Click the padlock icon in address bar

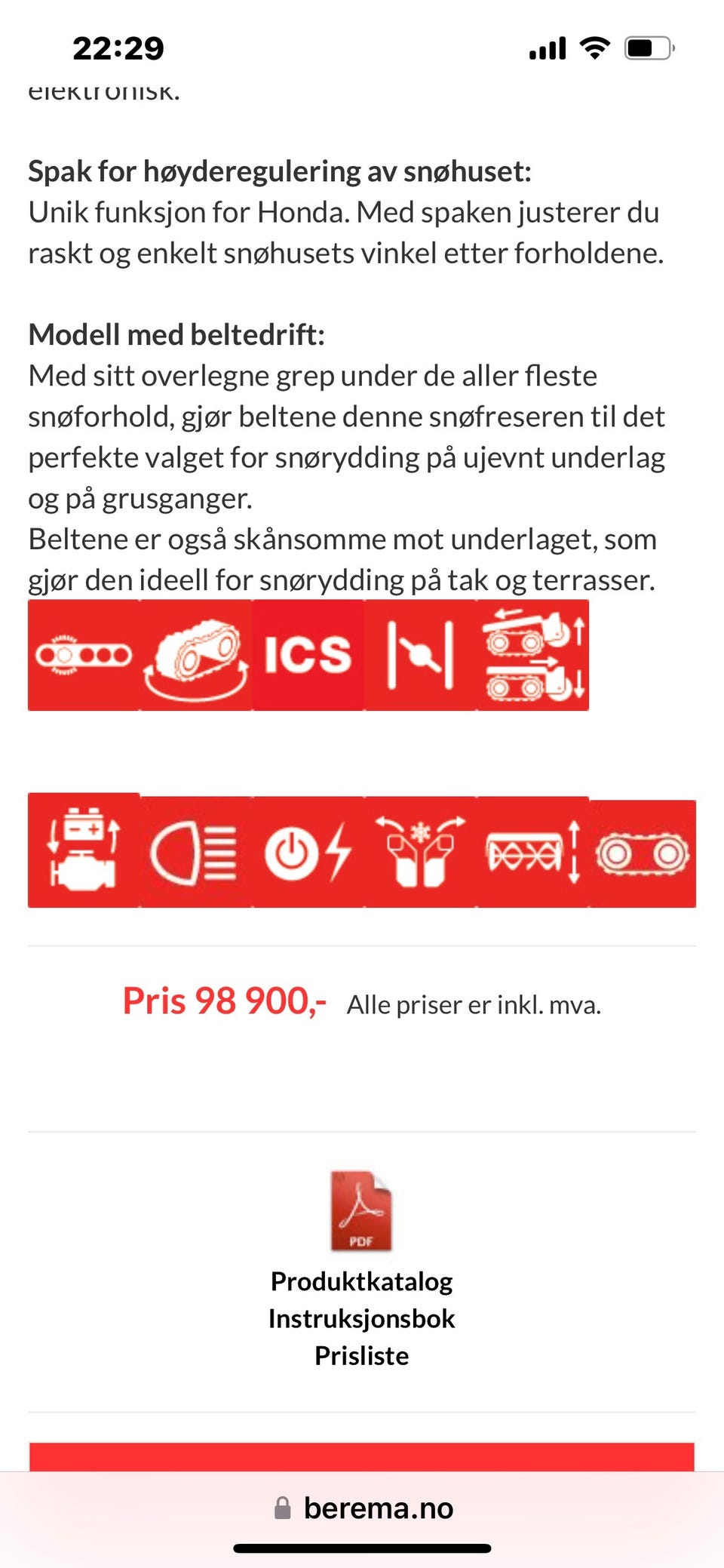point(282,1509)
